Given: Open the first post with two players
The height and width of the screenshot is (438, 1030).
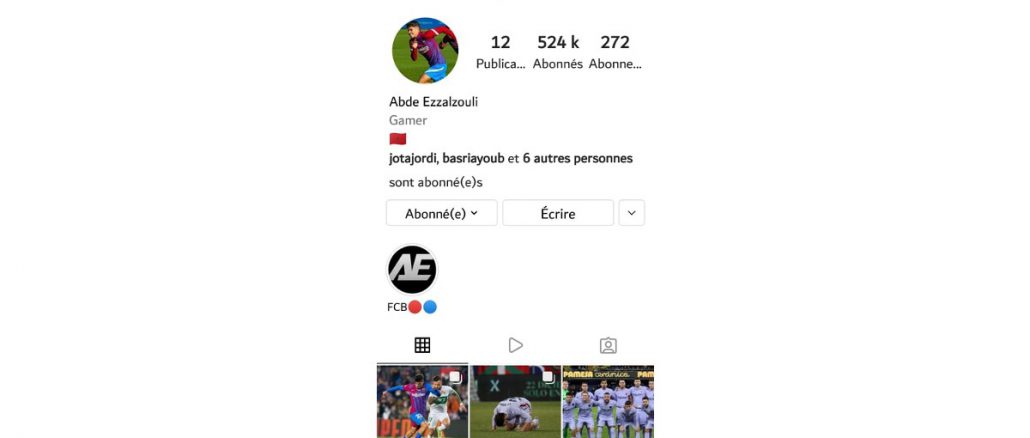Looking at the screenshot, I should point(422,401).
